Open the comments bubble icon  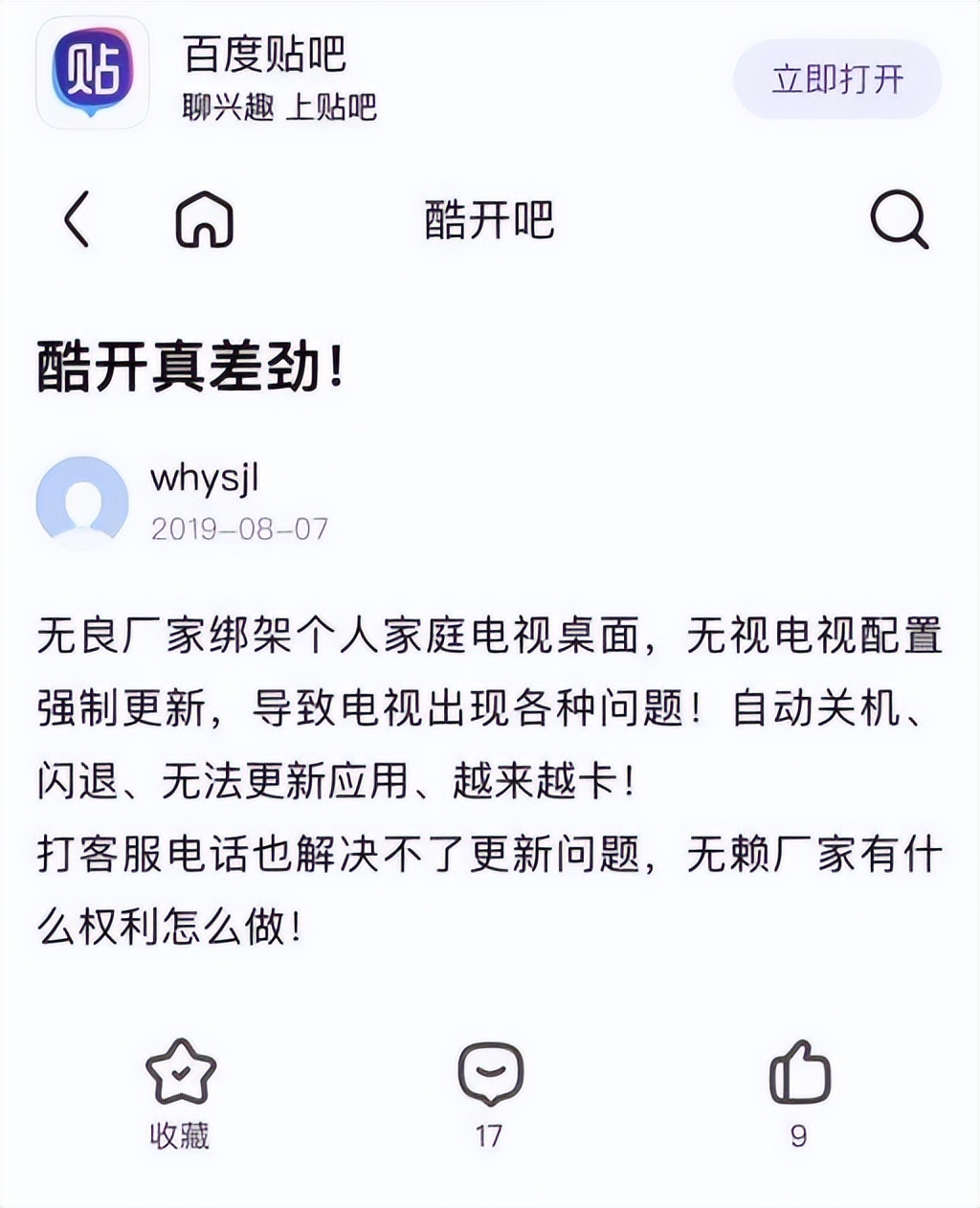click(x=491, y=1074)
